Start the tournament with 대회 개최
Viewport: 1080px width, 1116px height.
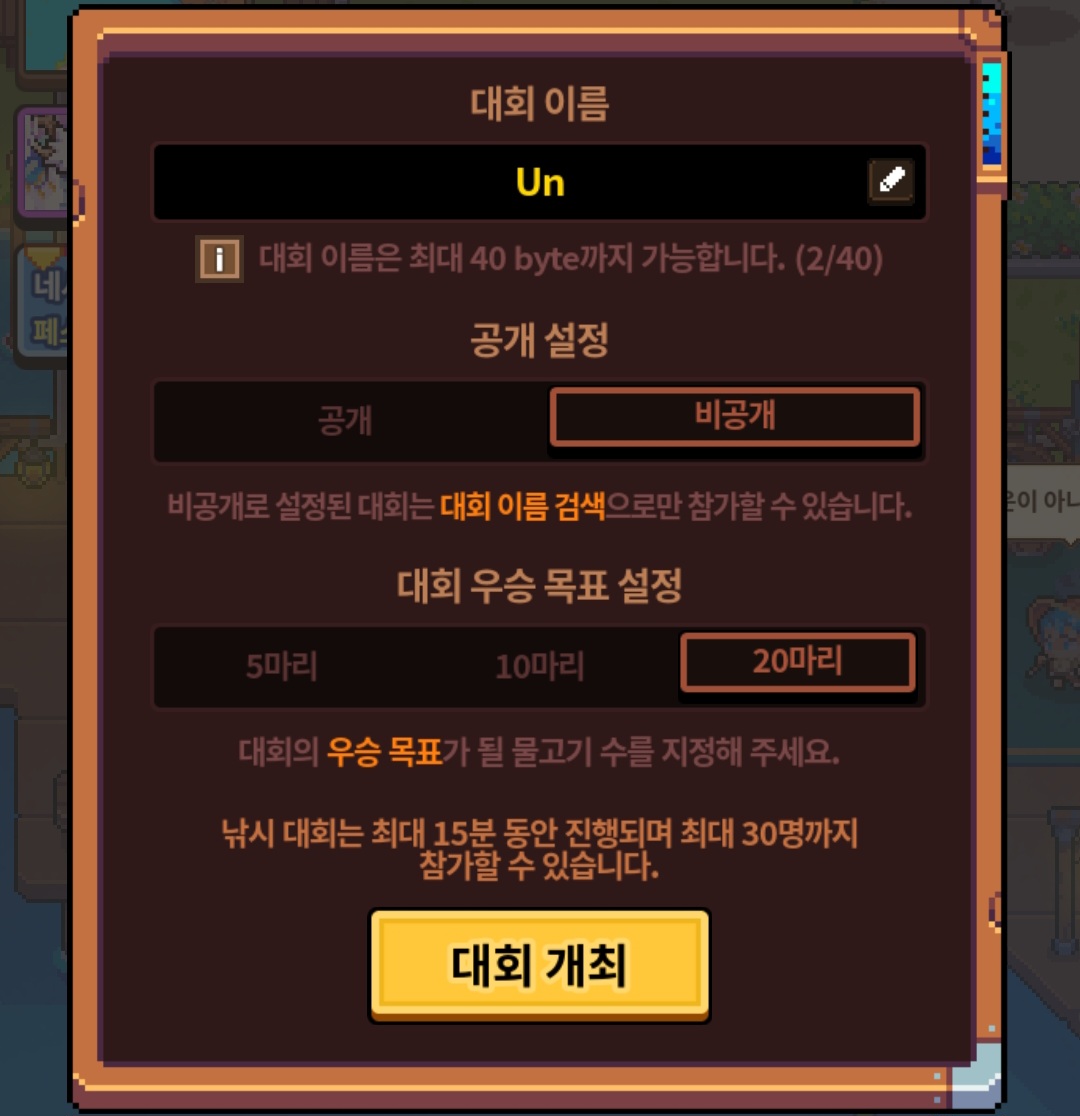[x=540, y=965]
